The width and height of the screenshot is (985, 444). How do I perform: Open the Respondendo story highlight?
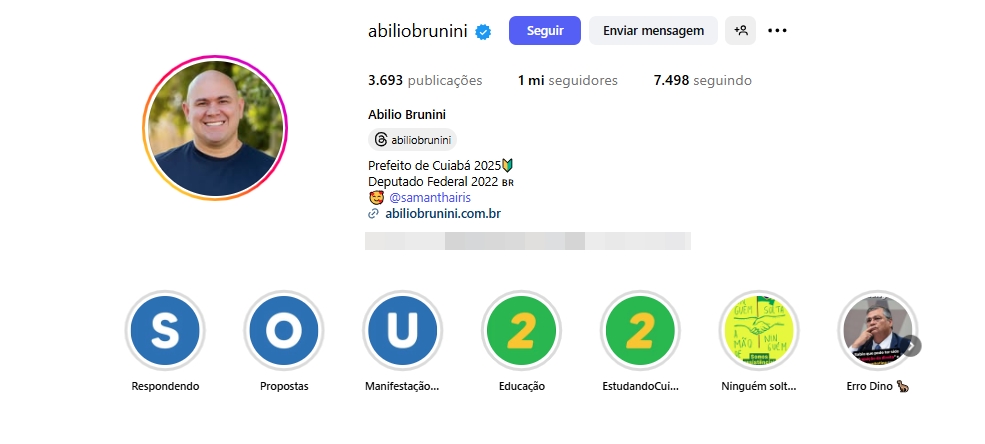tap(165, 331)
